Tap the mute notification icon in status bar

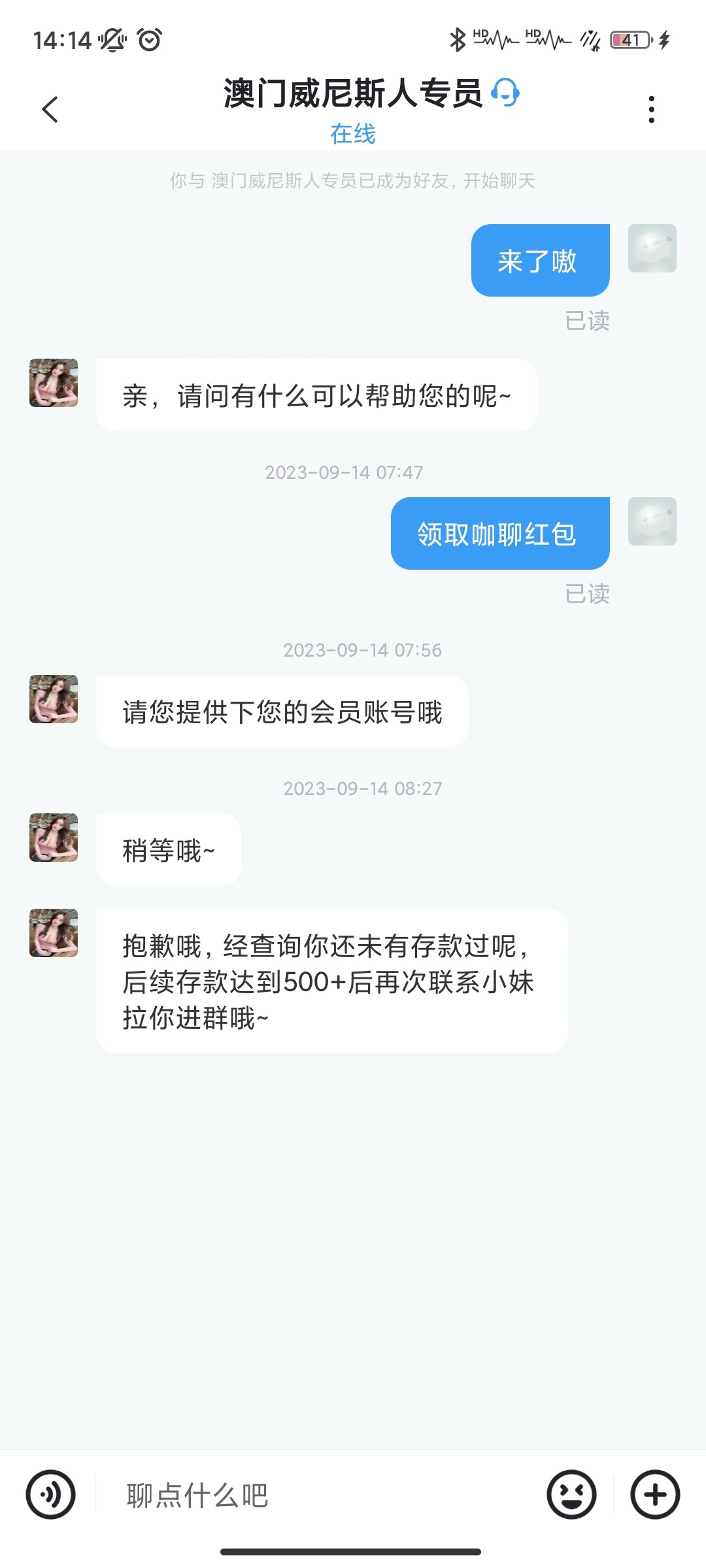pyautogui.click(x=110, y=41)
